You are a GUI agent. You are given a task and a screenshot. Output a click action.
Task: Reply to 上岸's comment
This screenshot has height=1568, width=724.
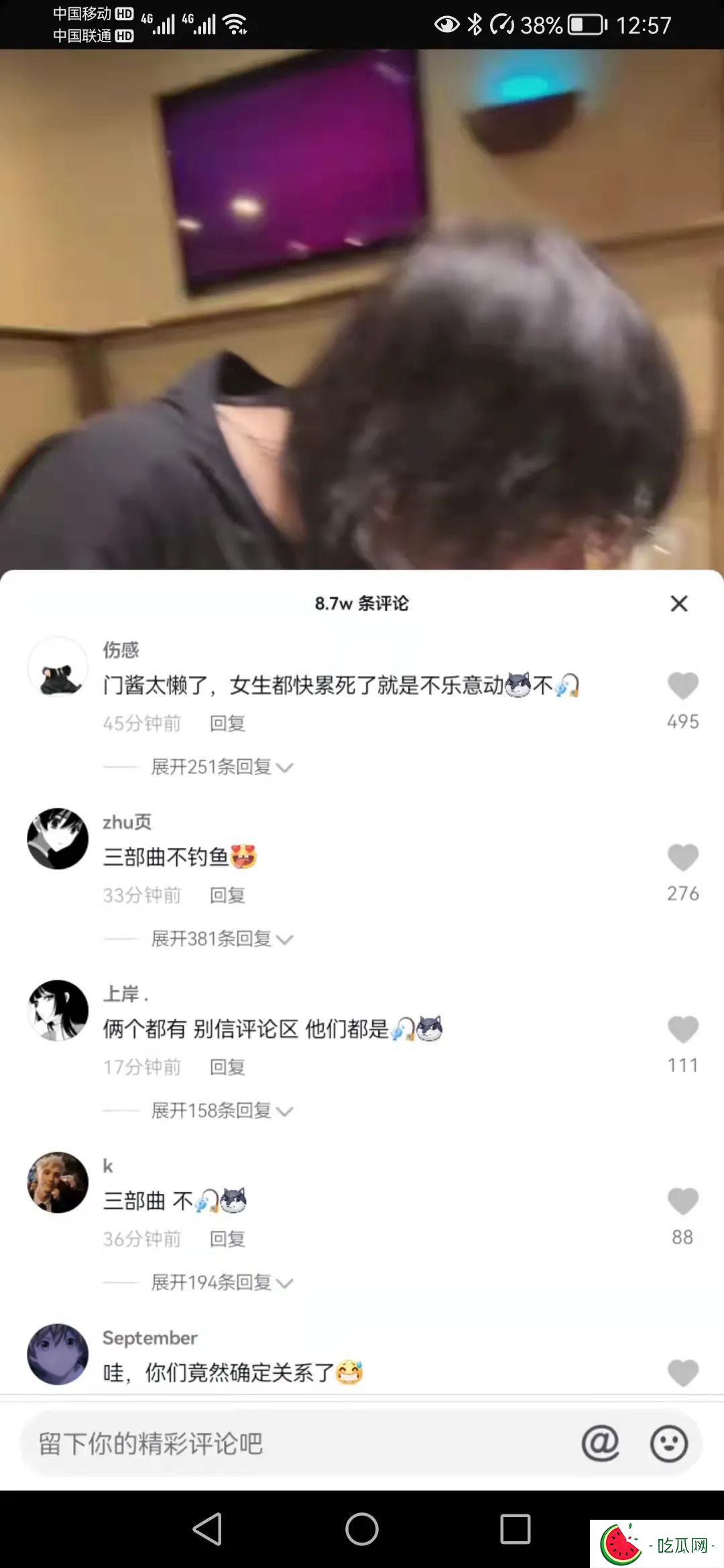[x=227, y=1067]
